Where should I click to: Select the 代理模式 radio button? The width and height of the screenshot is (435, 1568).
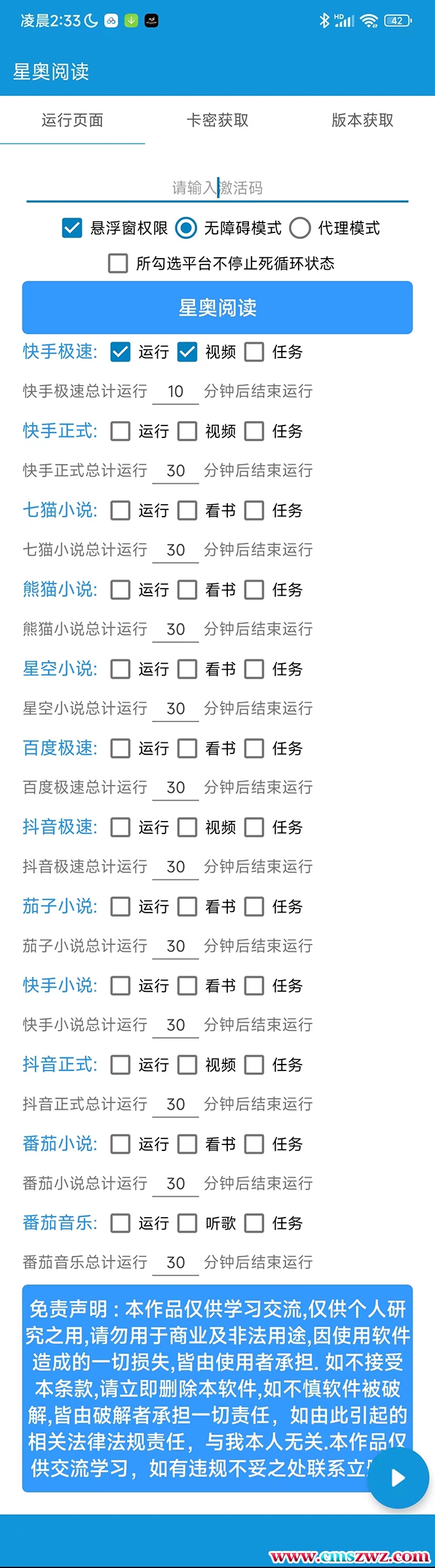tap(300, 228)
